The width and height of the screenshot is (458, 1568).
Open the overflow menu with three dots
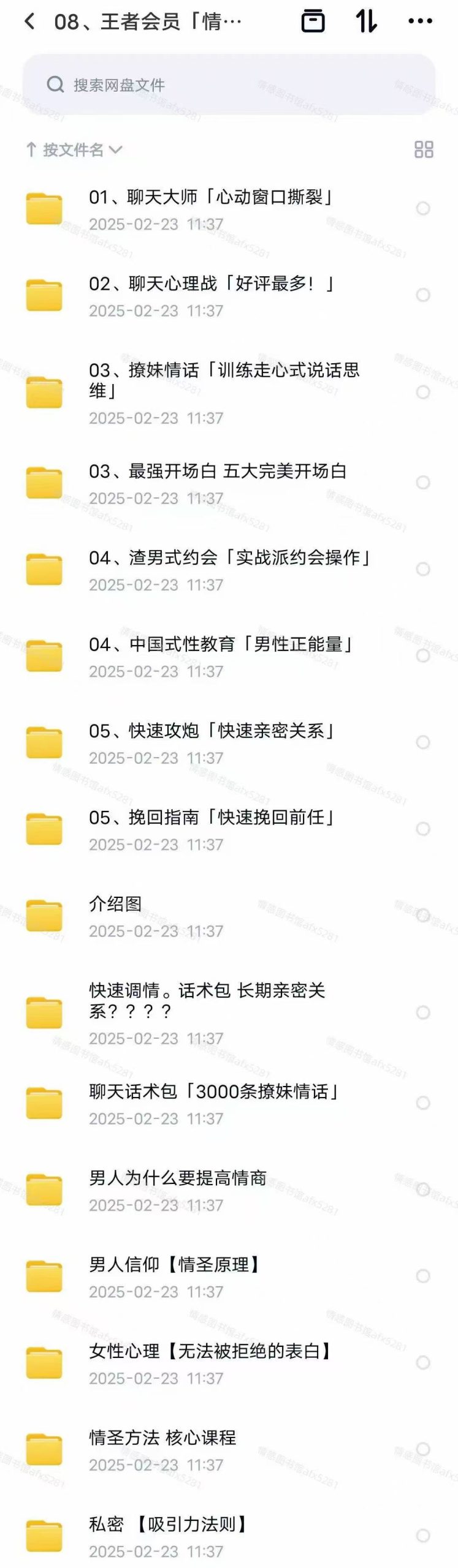point(420,22)
